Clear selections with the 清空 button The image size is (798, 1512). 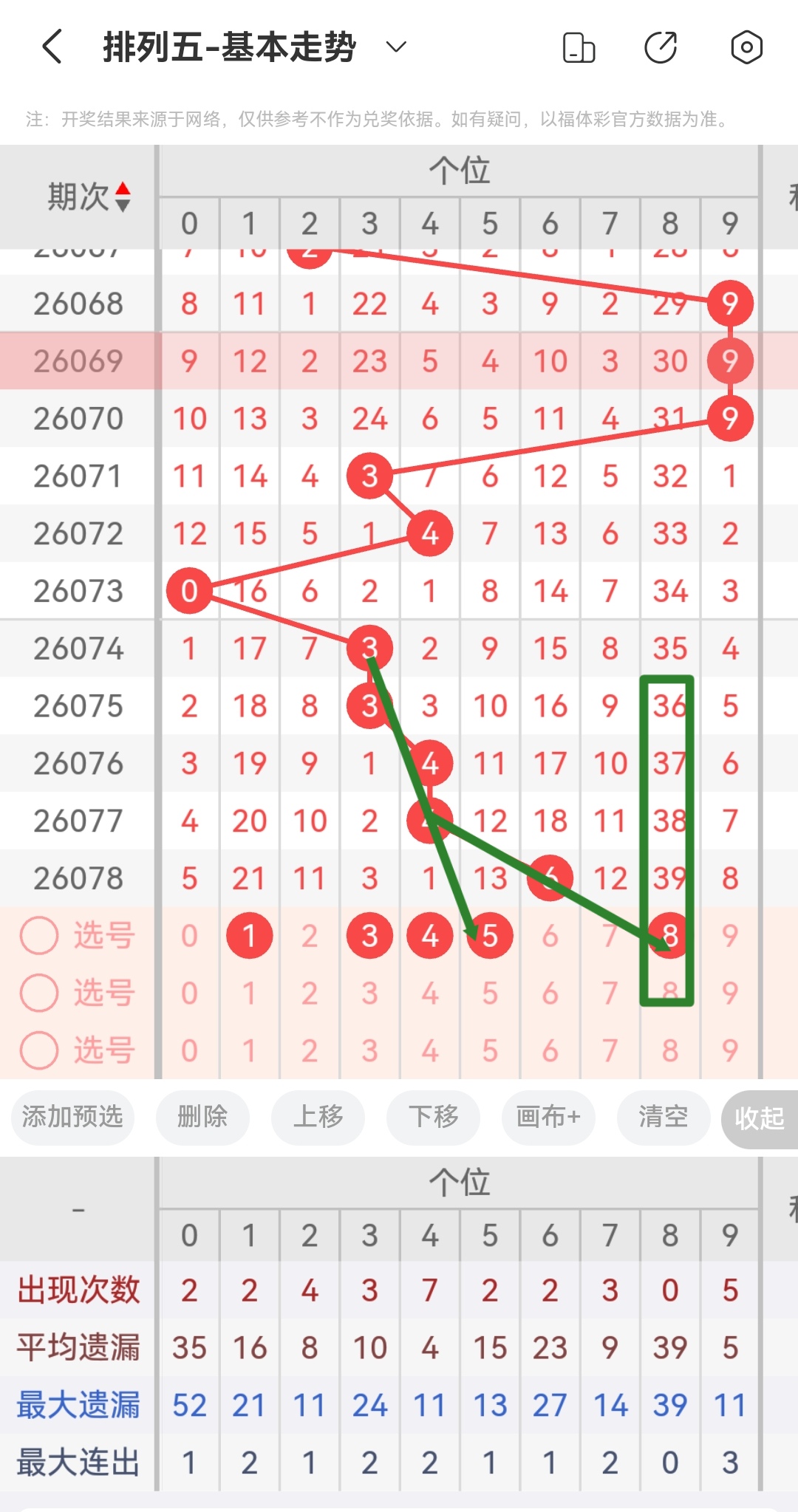tap(663, 1118)
